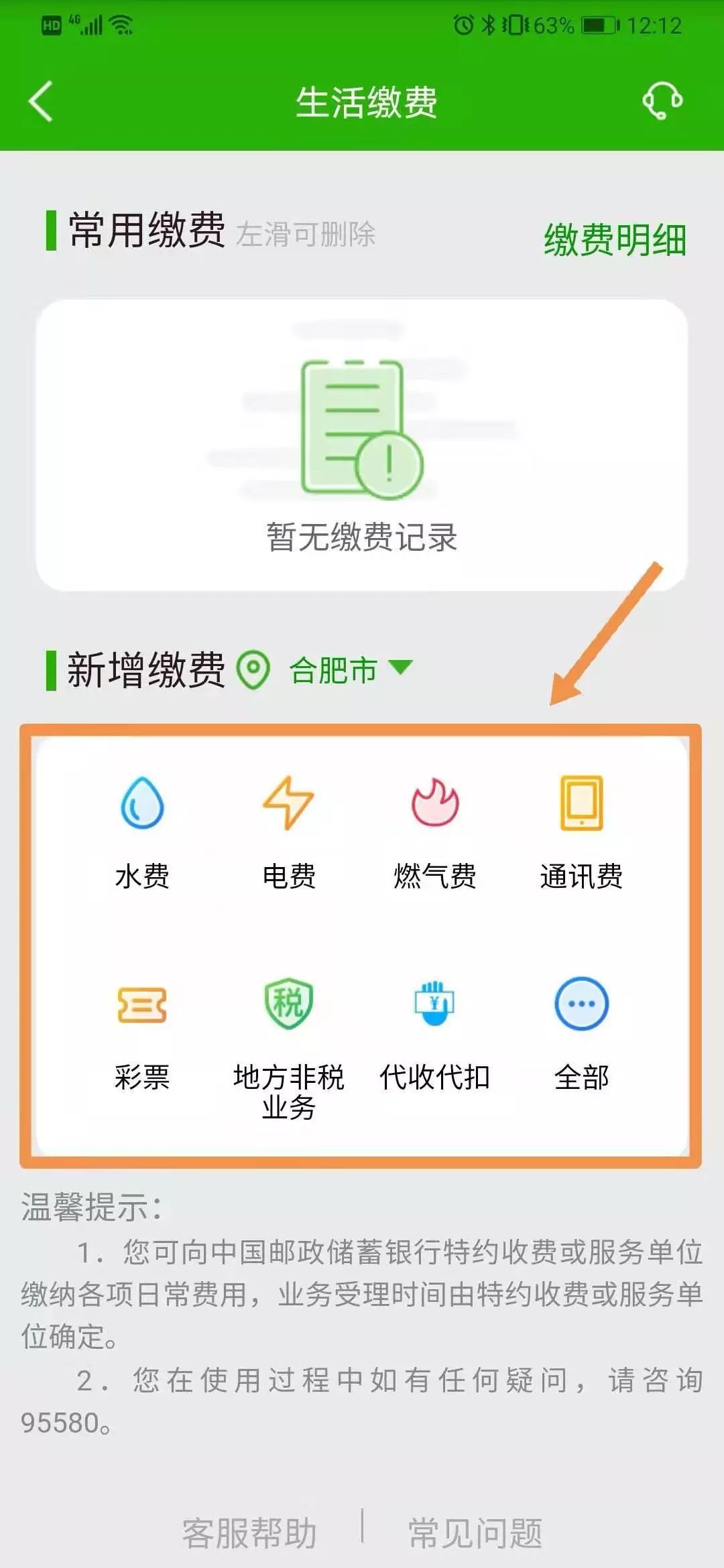Open 通讯费 telecom fee payment

[x=581, y=831]
